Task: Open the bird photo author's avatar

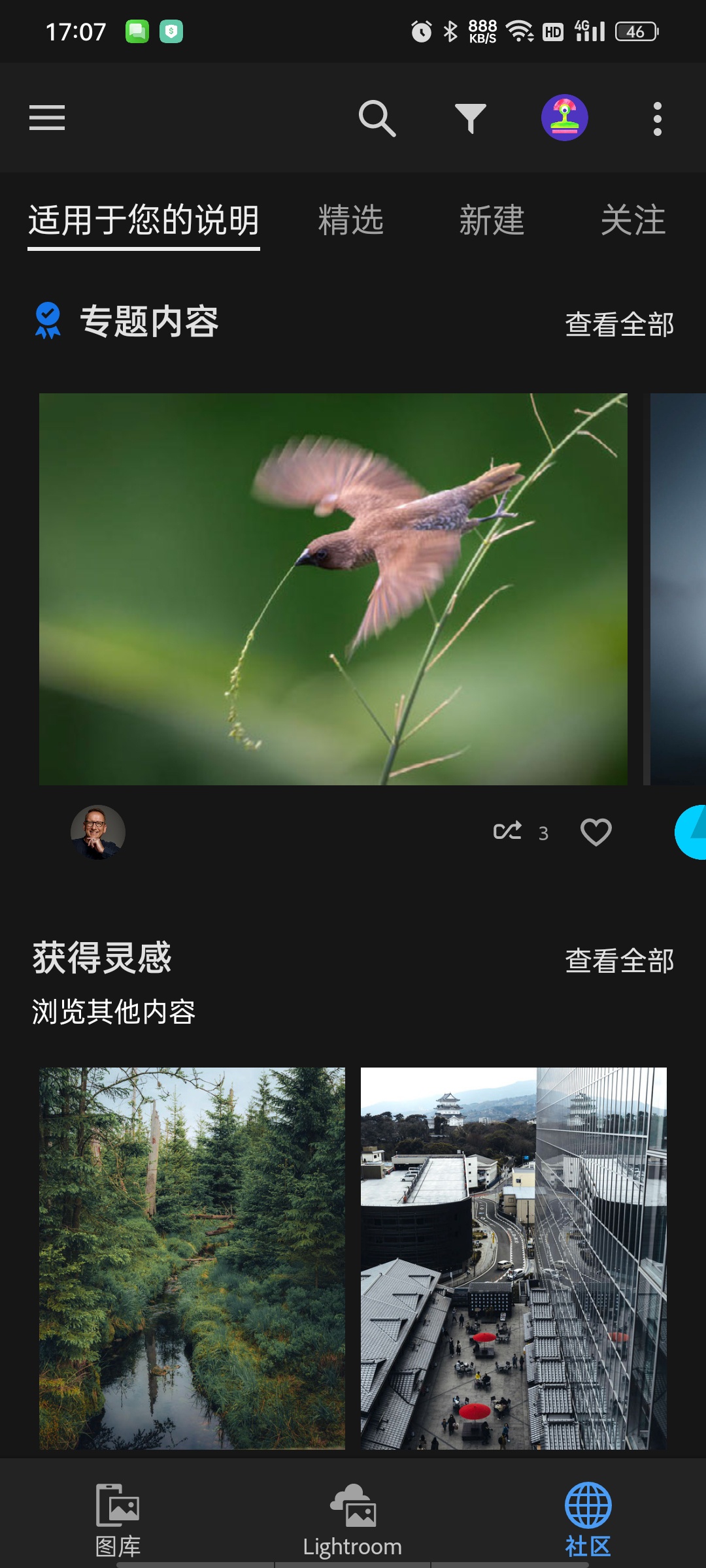Action: 98,832
